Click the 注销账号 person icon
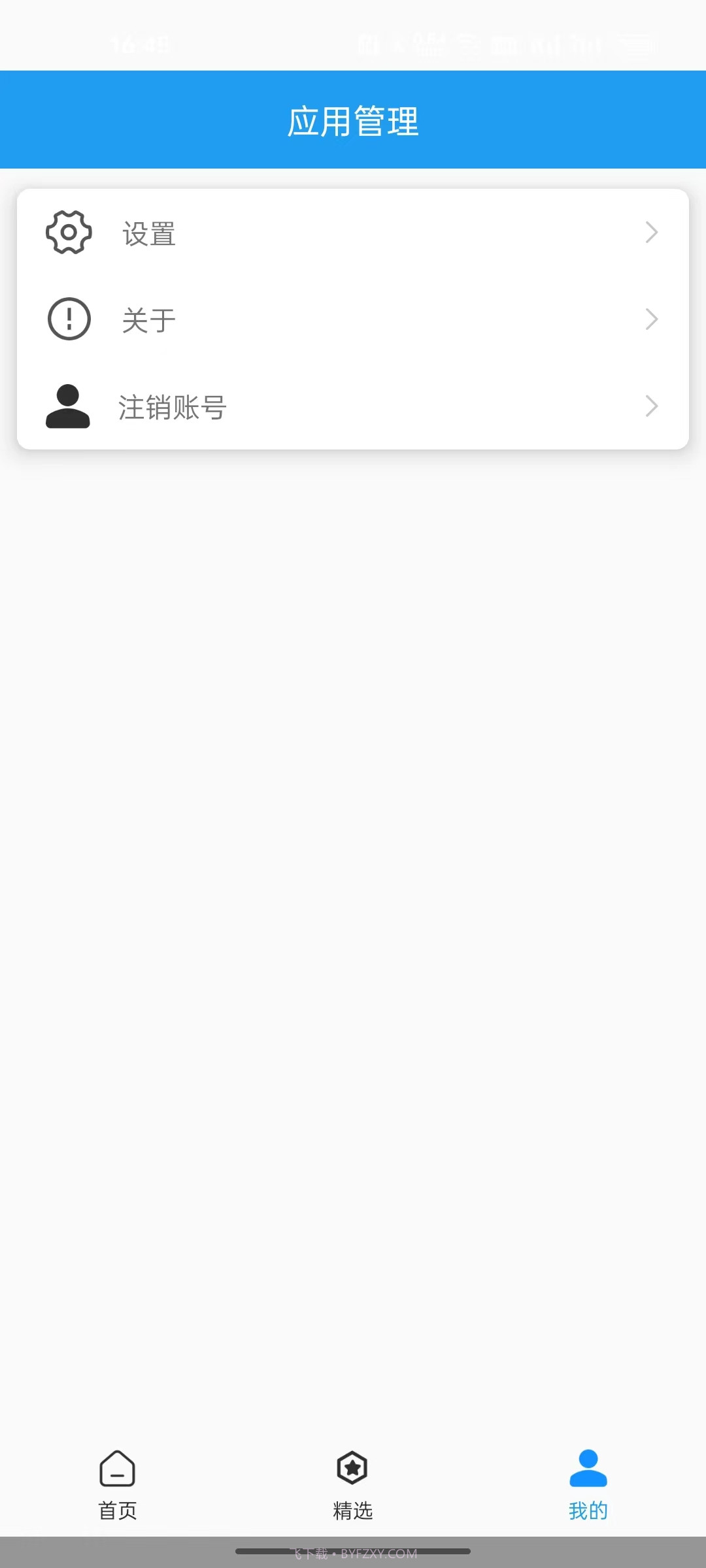Image resolution: width=706 pixels, height=1568 pixels. [67, 406]
